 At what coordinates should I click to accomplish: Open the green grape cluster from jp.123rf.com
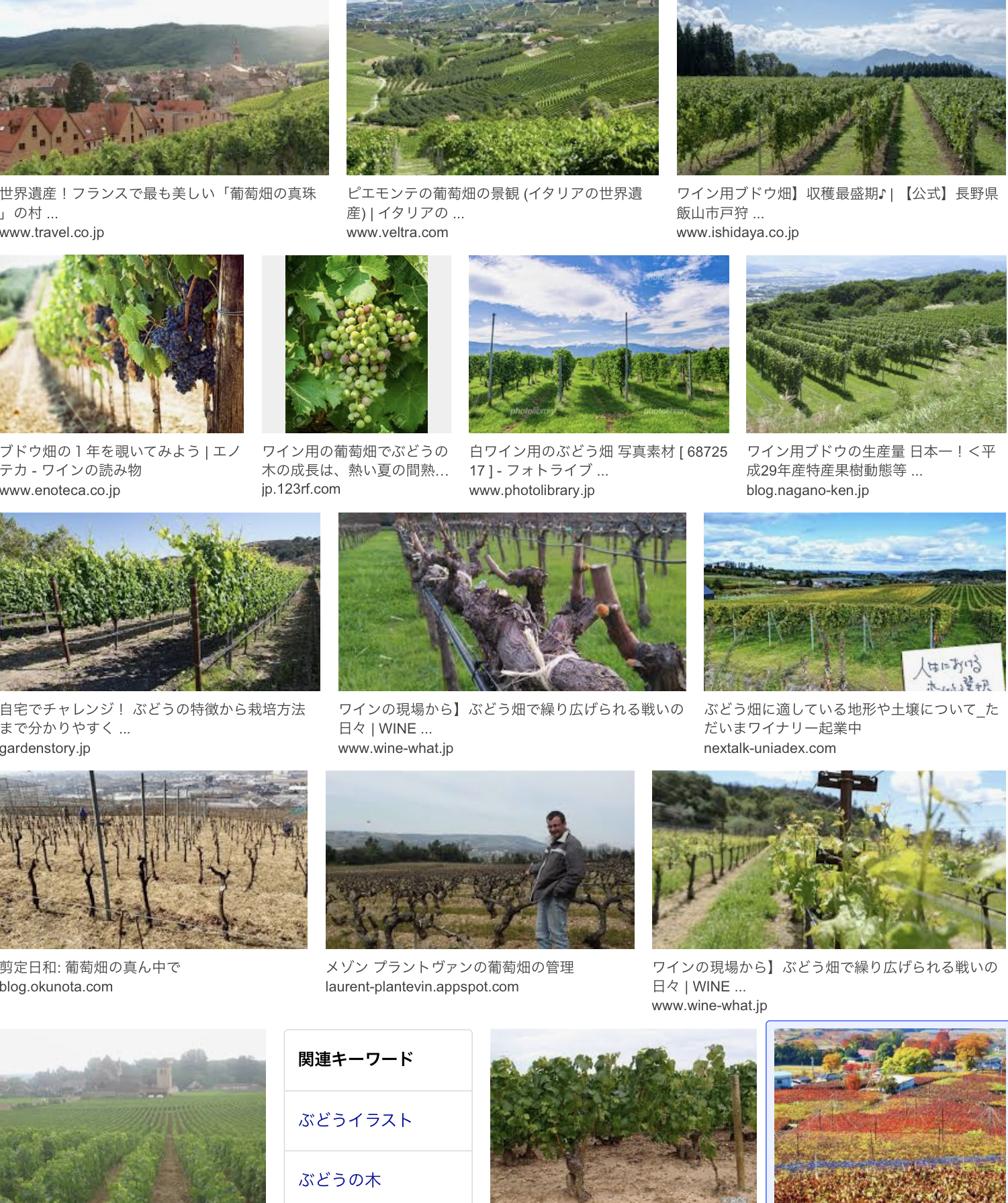(x=356, y=343)
